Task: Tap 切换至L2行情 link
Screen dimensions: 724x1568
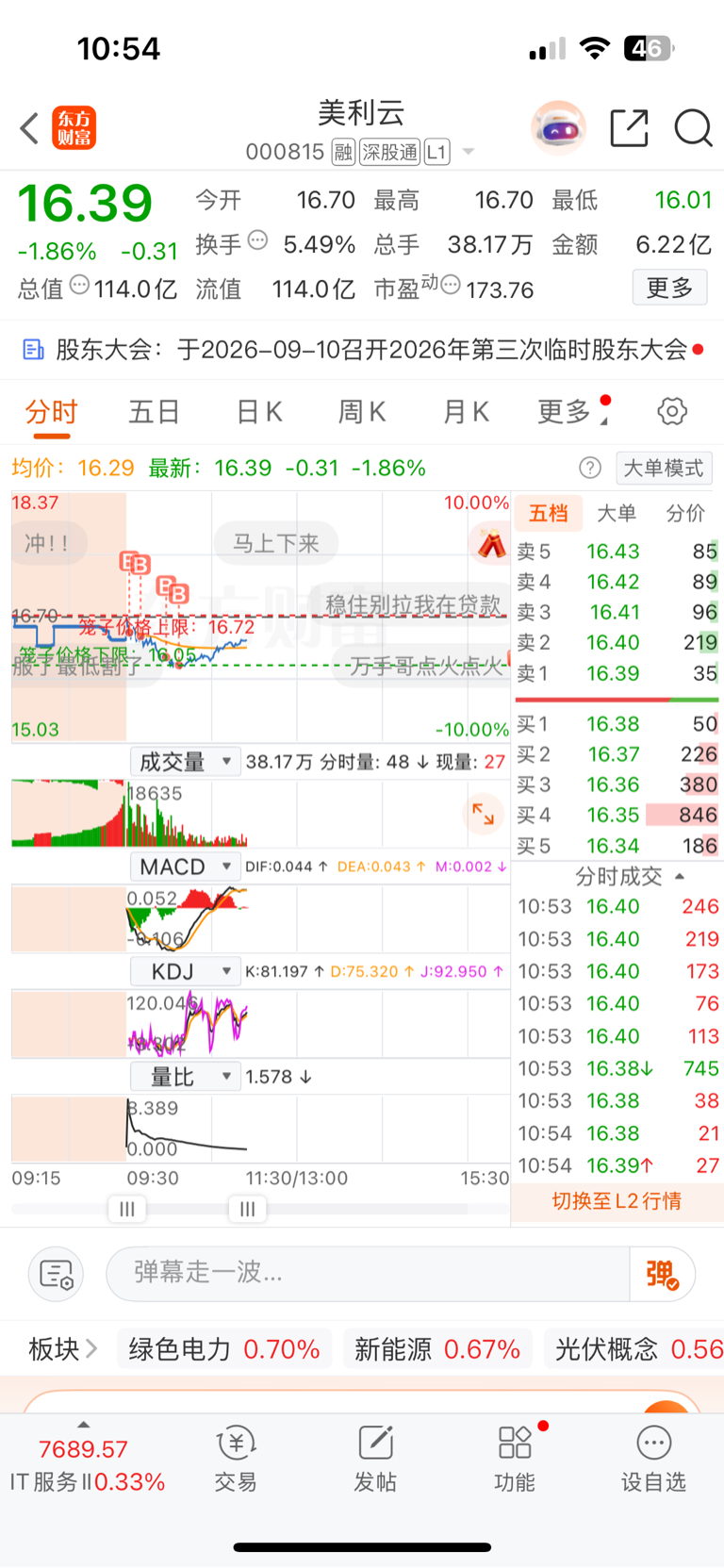Action: point(617,1201)
